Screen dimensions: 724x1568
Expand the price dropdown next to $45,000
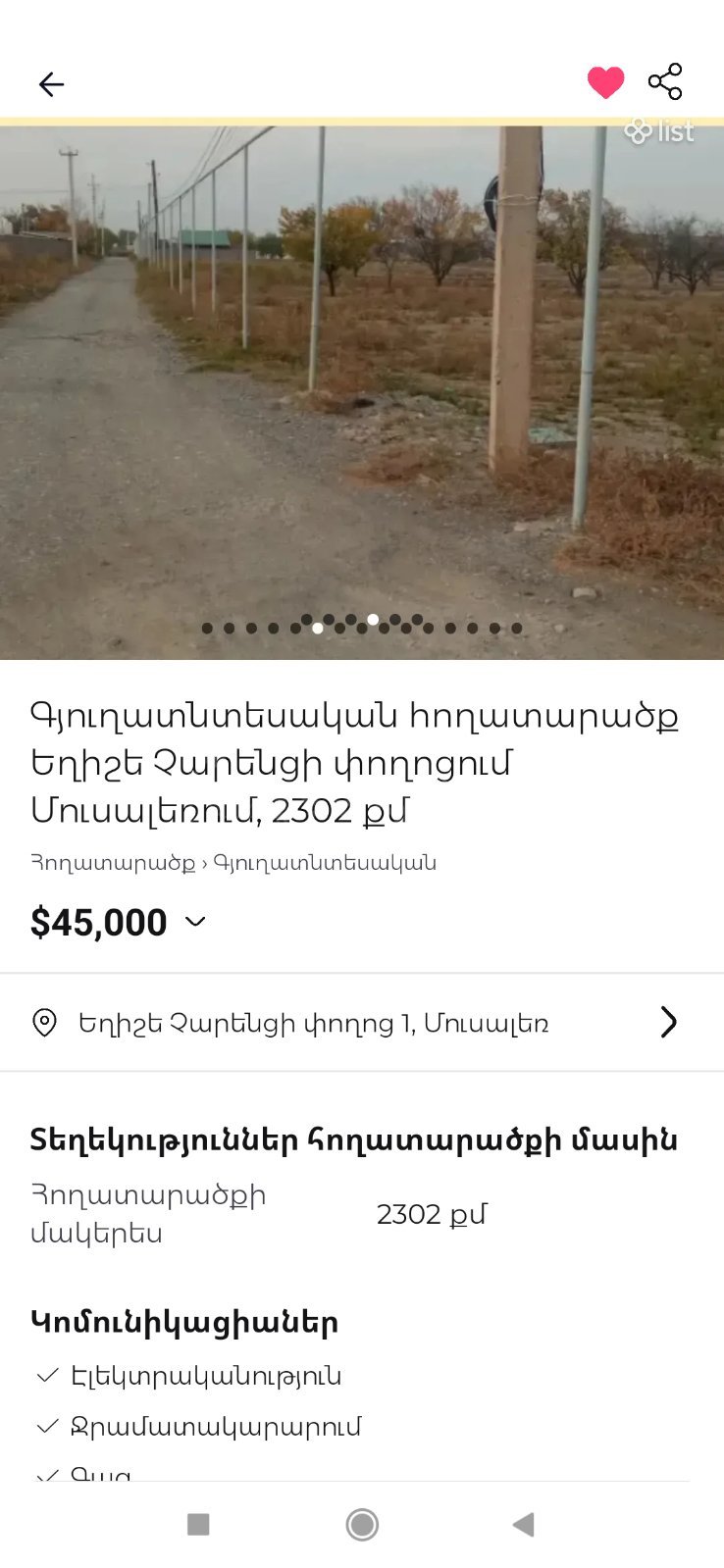193,923
